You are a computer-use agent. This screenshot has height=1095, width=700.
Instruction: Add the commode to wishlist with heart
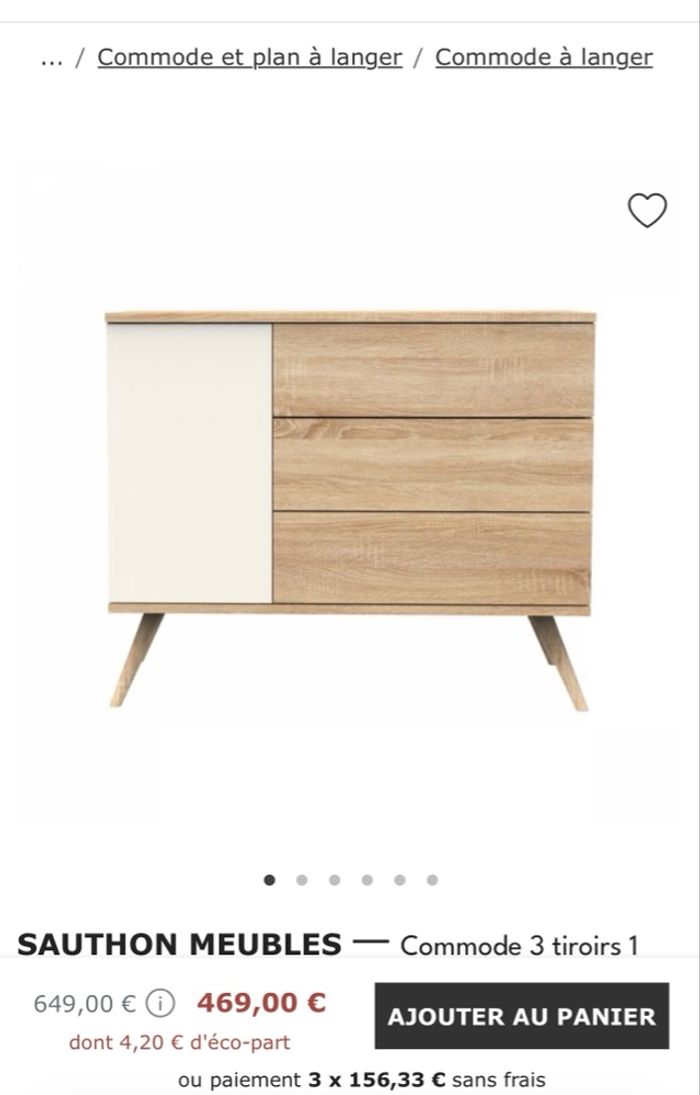[647, 210]
